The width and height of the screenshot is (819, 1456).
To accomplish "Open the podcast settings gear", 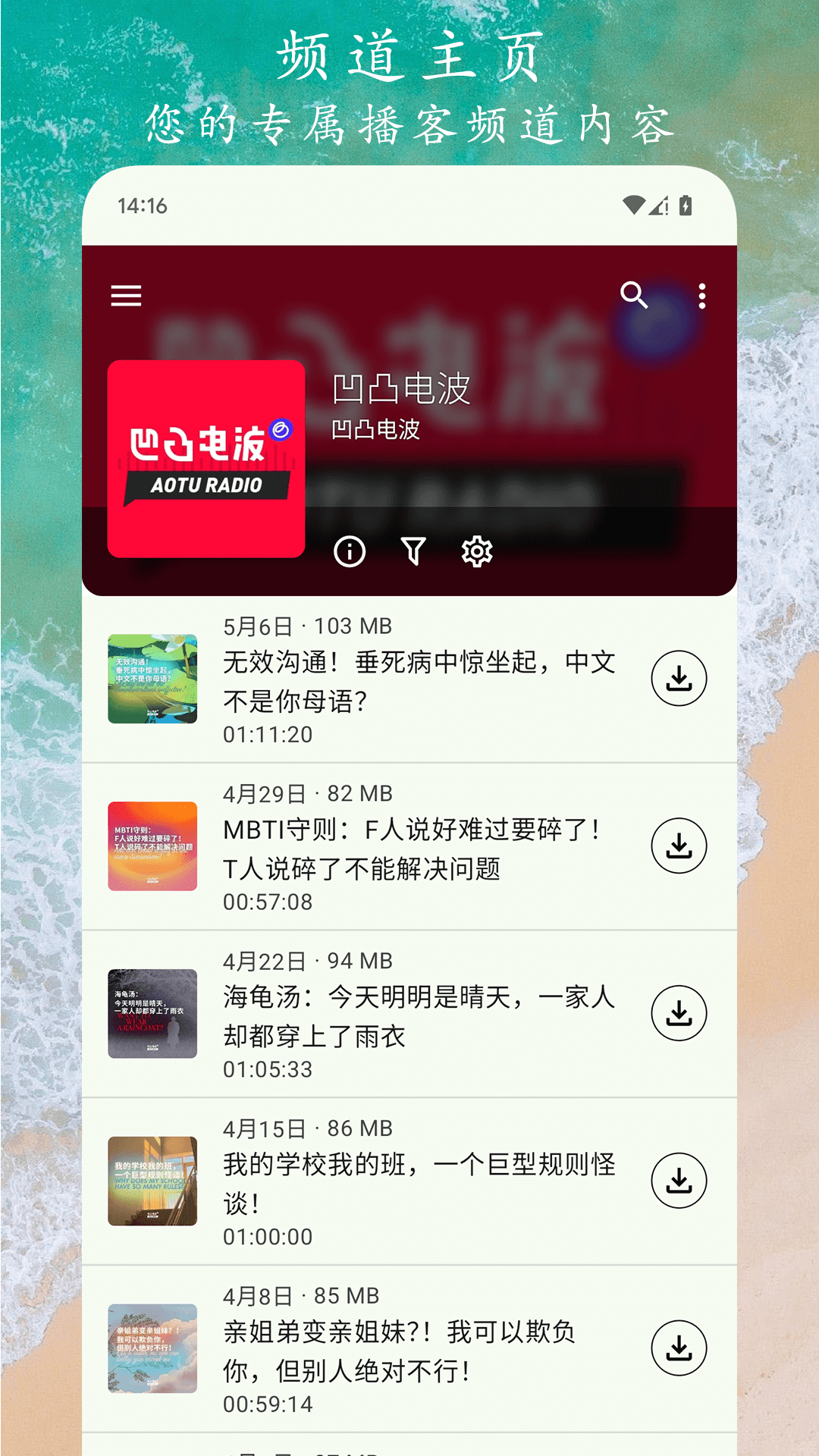I will (x=476, y=553).
